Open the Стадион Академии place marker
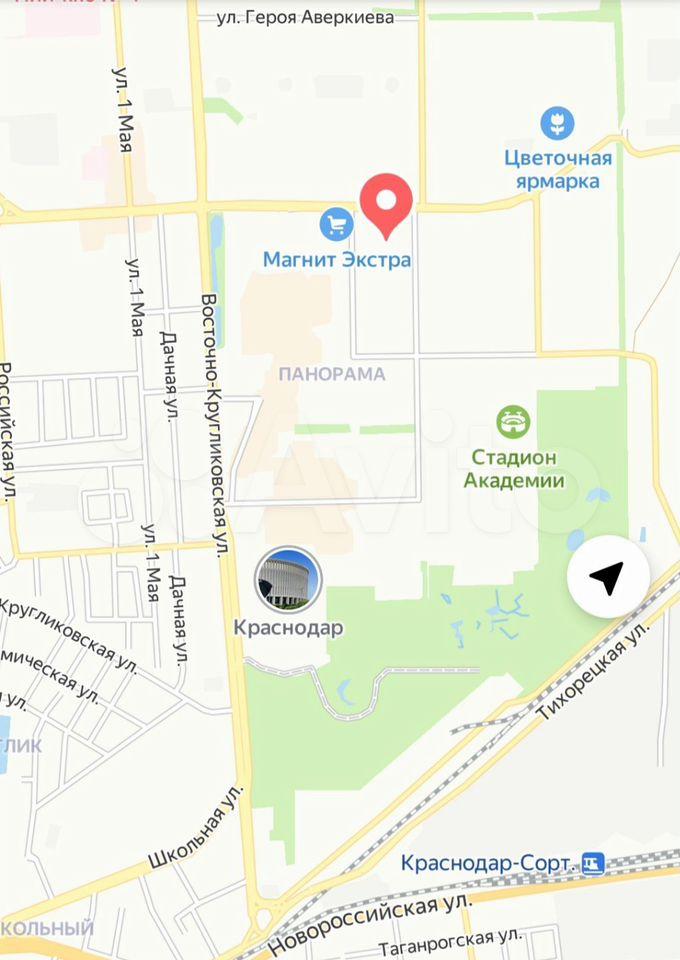This screenshot has width=680, height=960. point(514,423)
